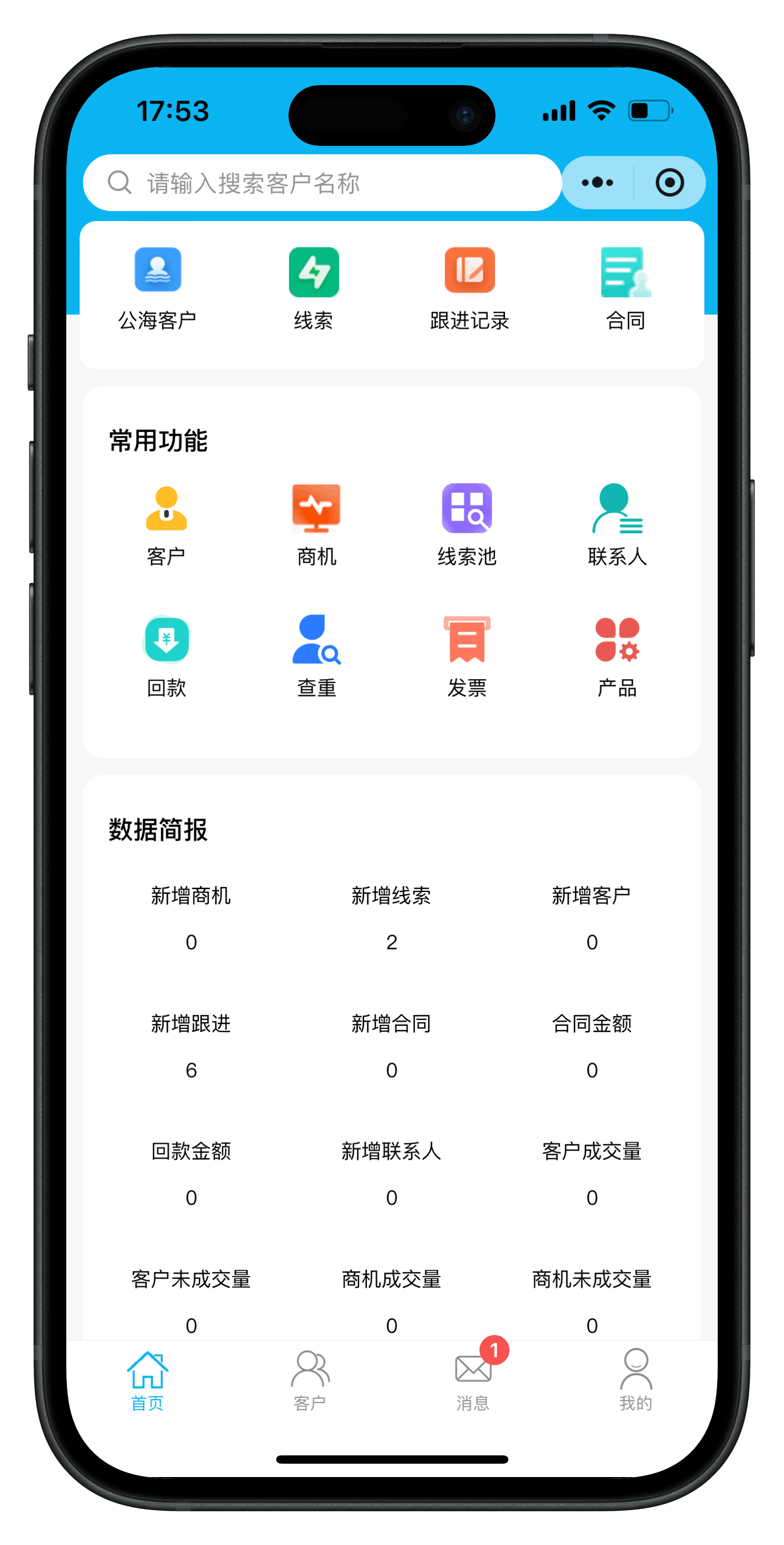
Task: Open 回款 payment collection function
Action: pyautogui.click(x=166, y=655)
